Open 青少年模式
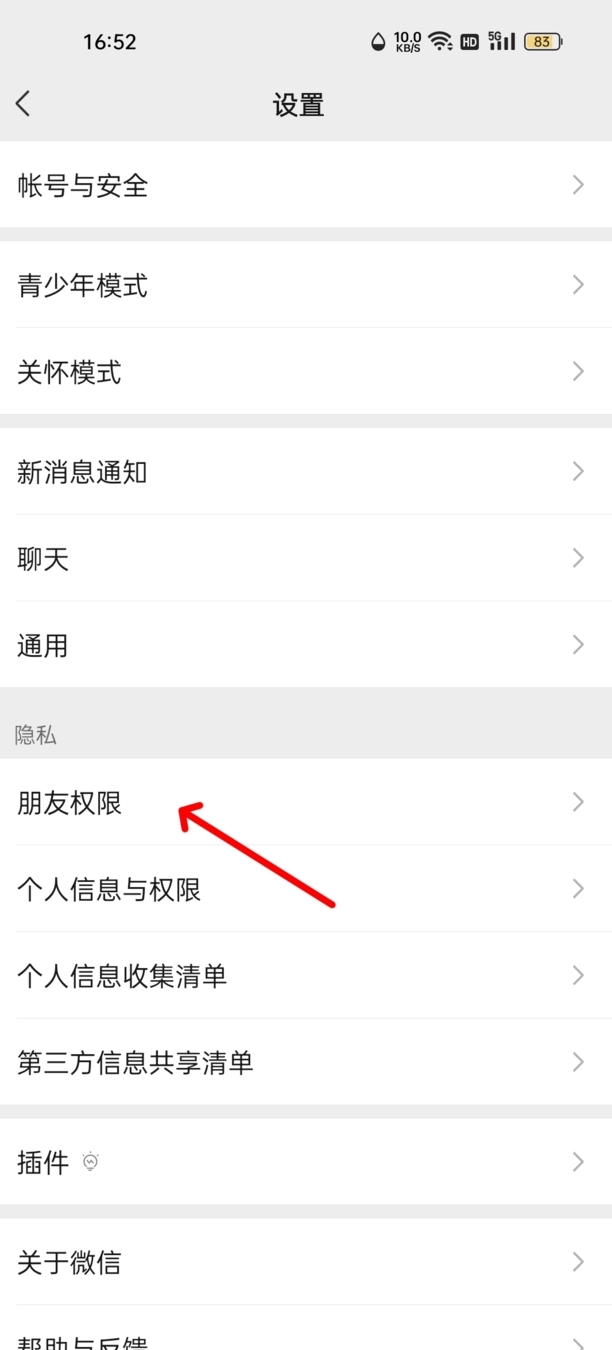This screenshot has height=1350, width=612. click(x=306, y=285)
